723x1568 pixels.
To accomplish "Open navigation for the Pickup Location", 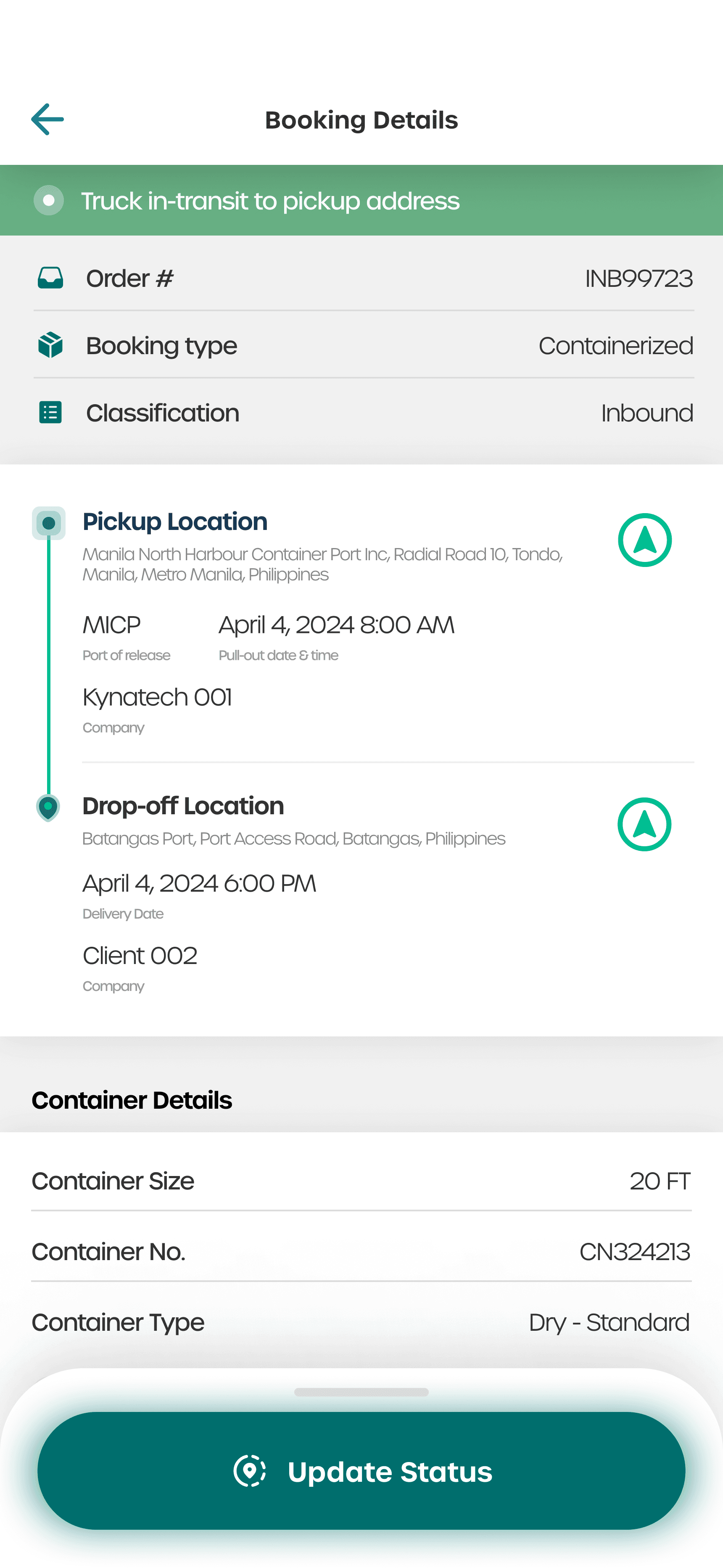I will point(644,539).
